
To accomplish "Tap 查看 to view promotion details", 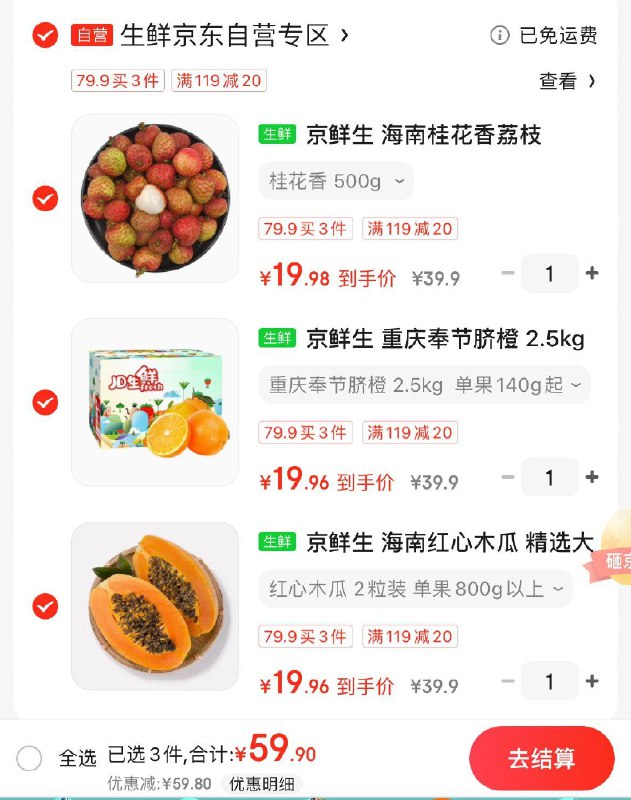I will click(567, 81).
